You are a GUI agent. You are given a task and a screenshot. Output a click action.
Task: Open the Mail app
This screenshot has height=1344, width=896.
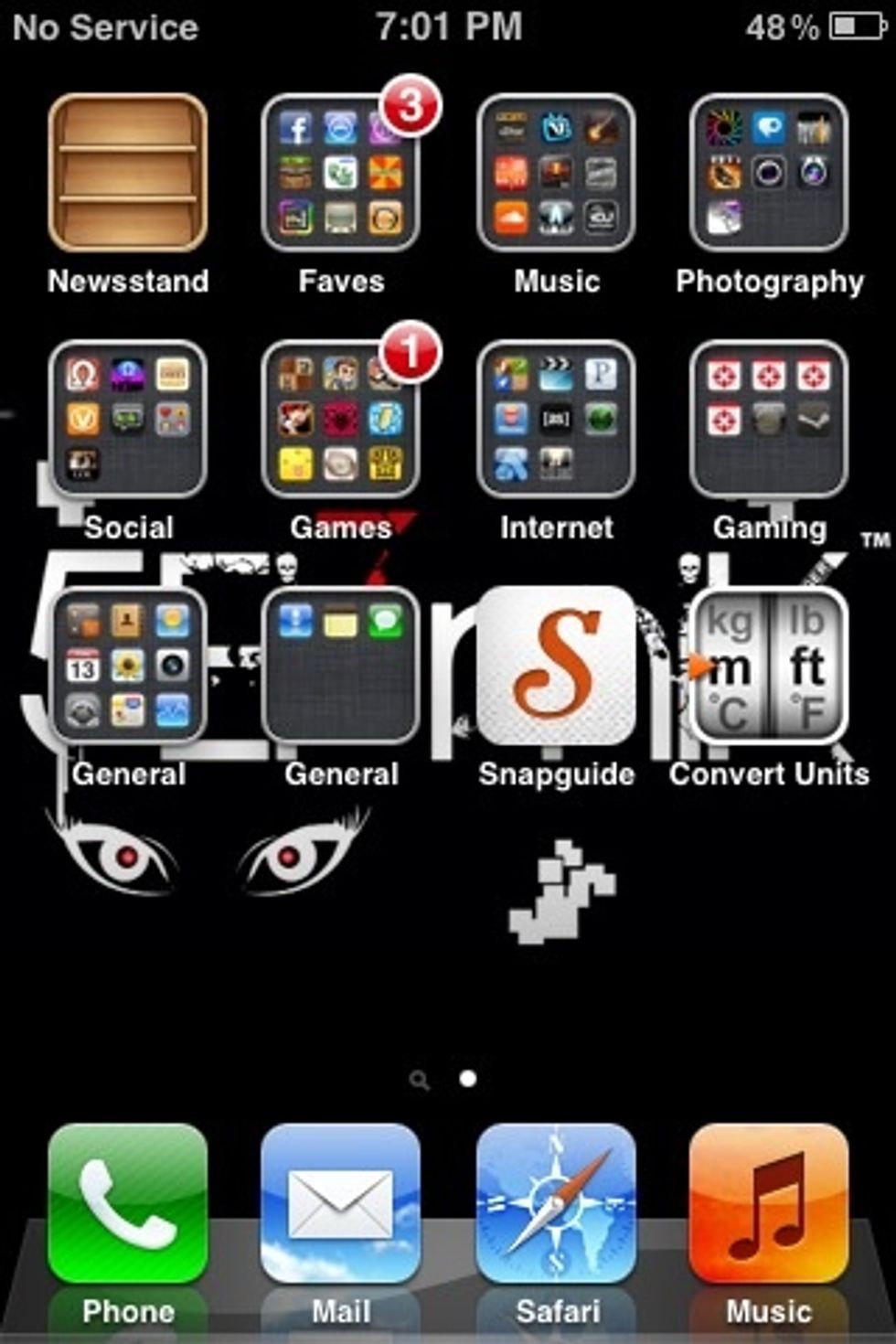point(341,1203)
